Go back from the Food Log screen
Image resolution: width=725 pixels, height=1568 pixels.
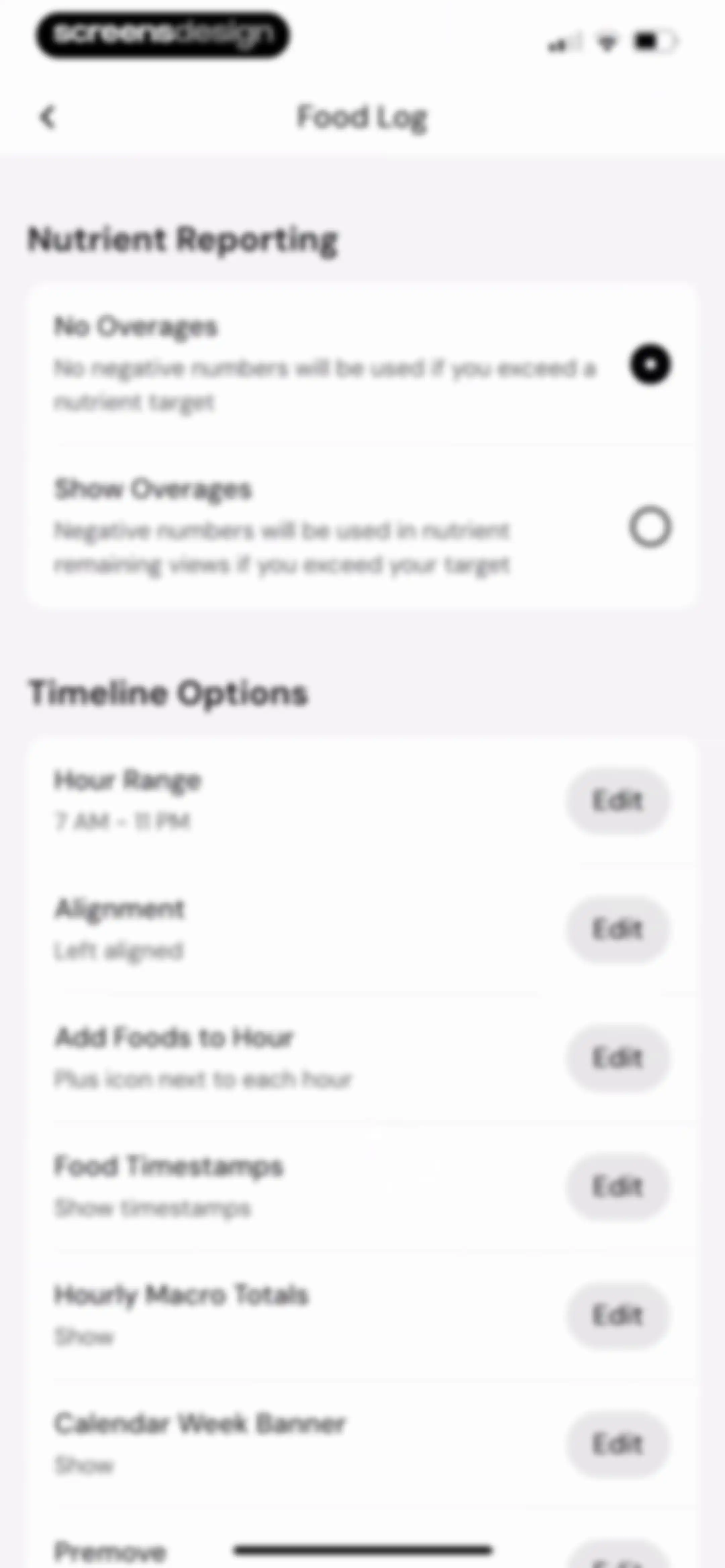click(x=47, y=117)
